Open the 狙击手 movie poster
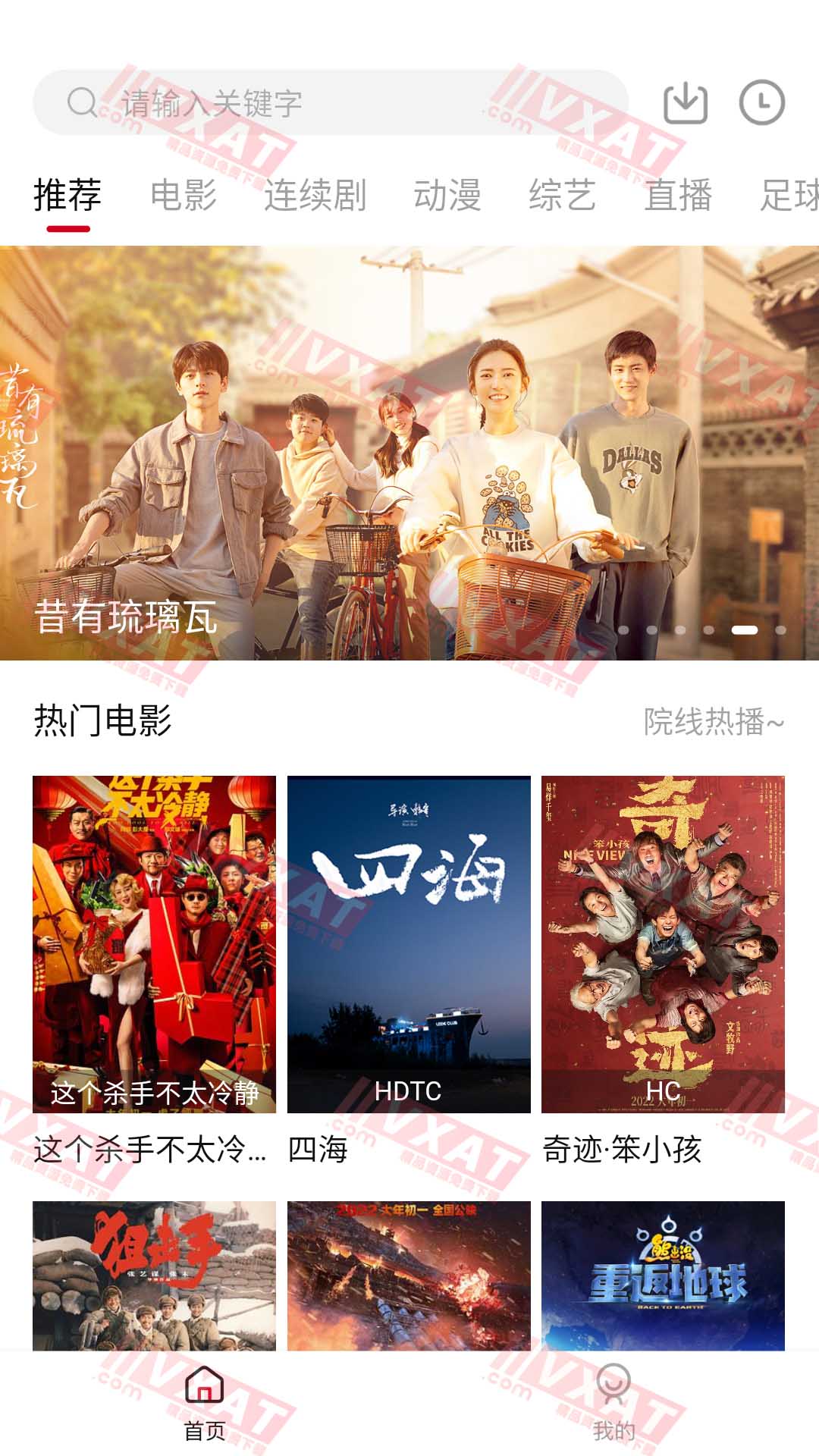Viewport: 819px width, 1456px height. click(154, 1276)
